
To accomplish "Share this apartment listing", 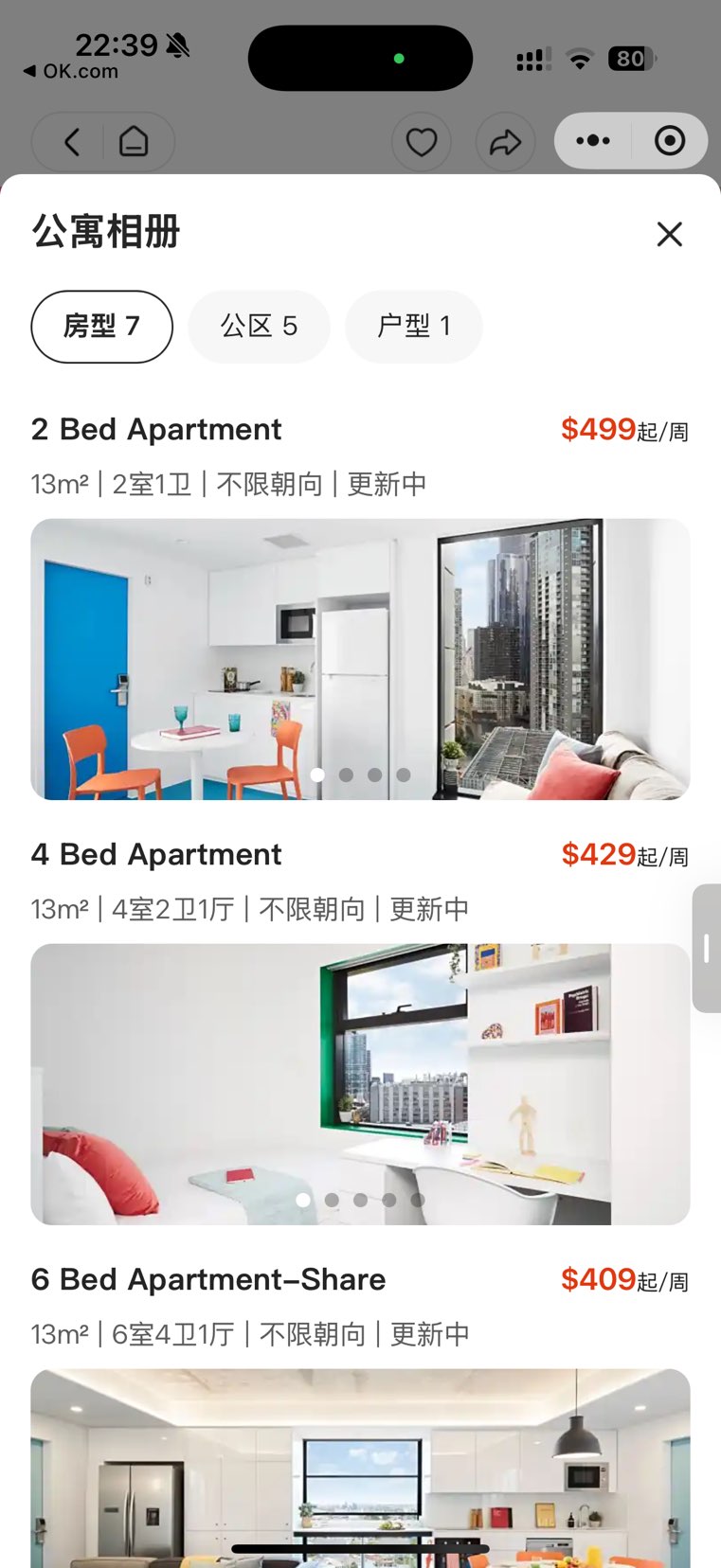I will 505,142.
